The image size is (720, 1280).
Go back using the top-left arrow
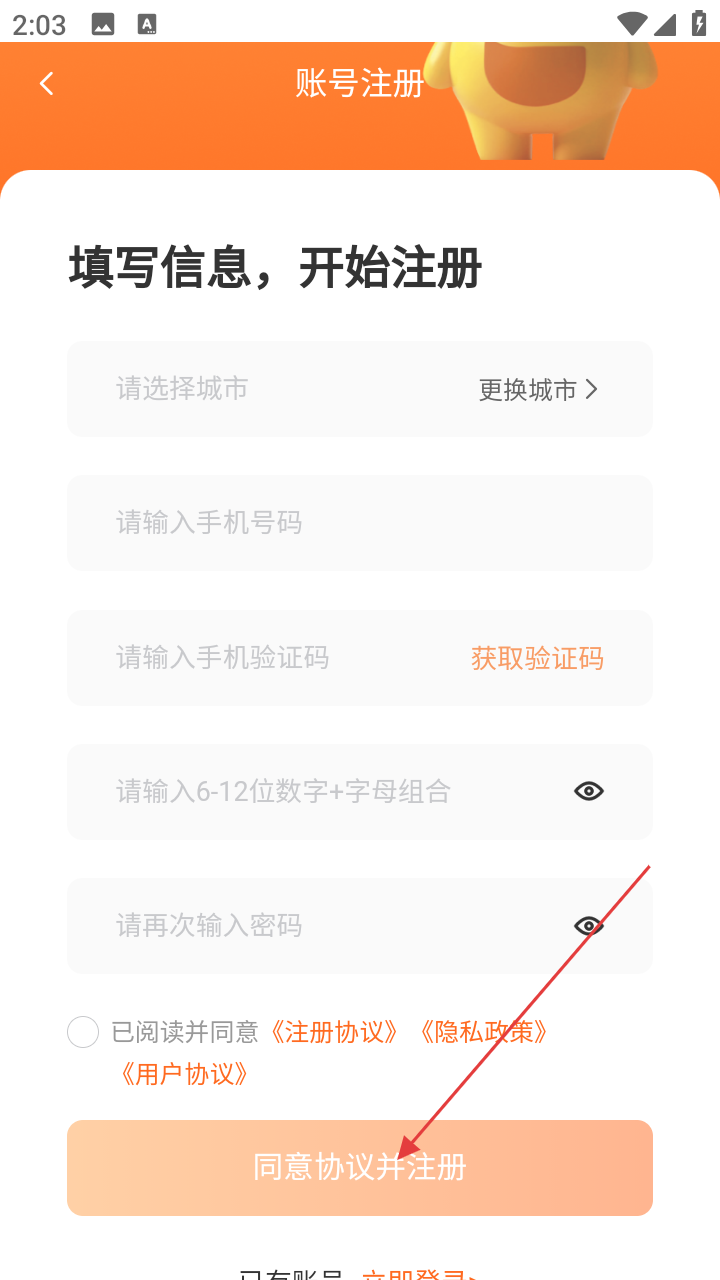click(46, 84)
